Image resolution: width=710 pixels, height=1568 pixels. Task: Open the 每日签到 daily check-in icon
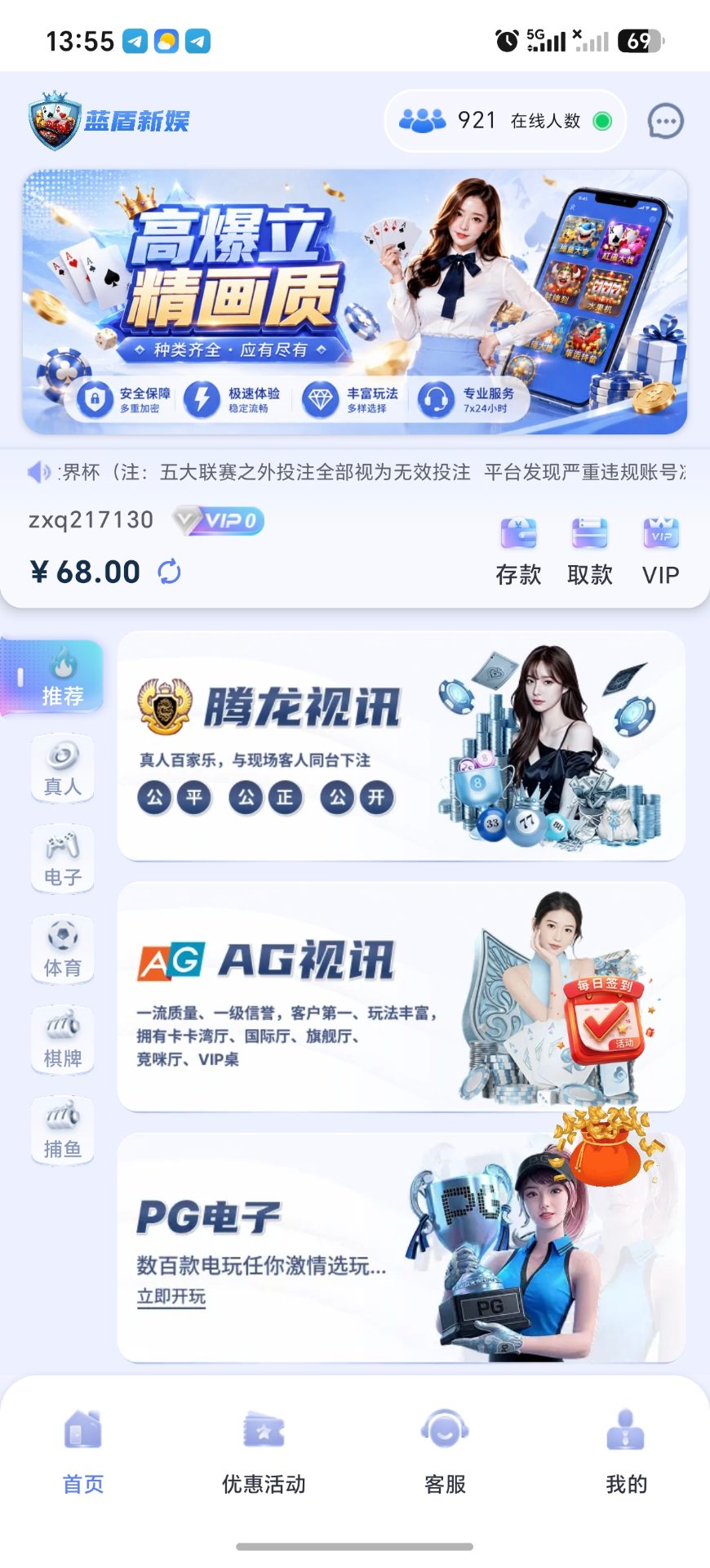click(605, 1018)
